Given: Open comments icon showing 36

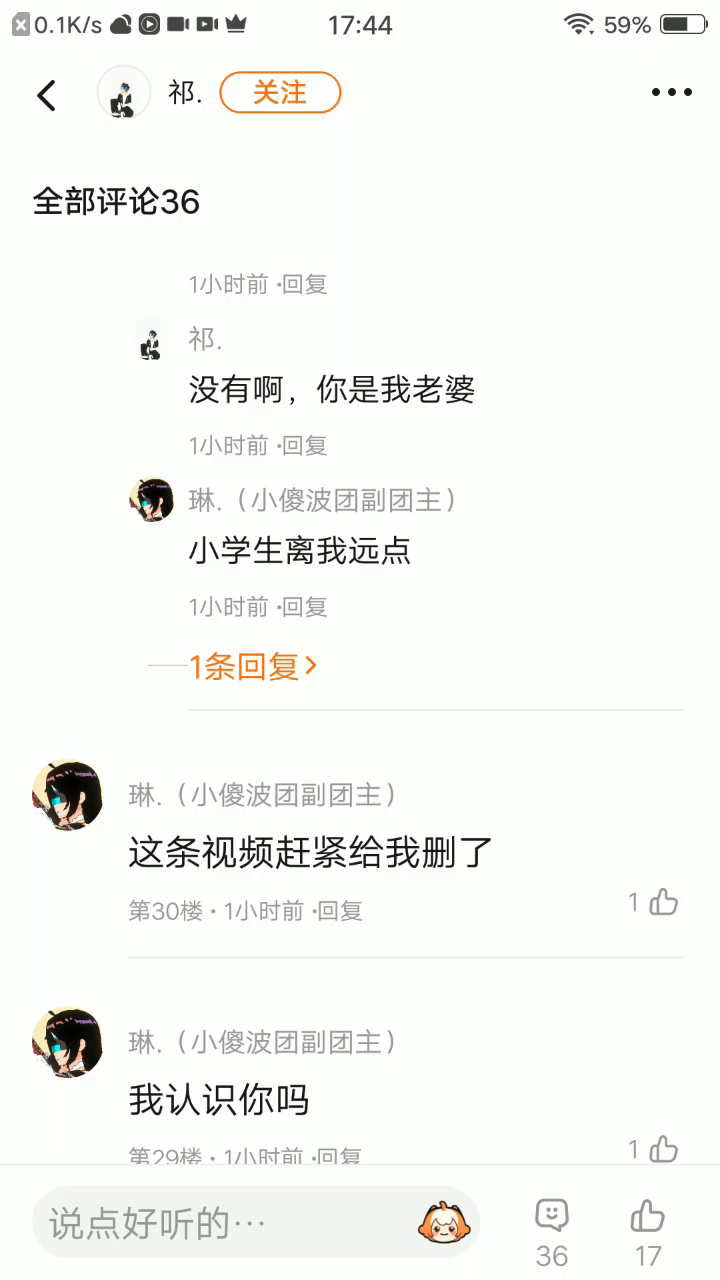Looking at the screenshot, I should (552, 1231).
